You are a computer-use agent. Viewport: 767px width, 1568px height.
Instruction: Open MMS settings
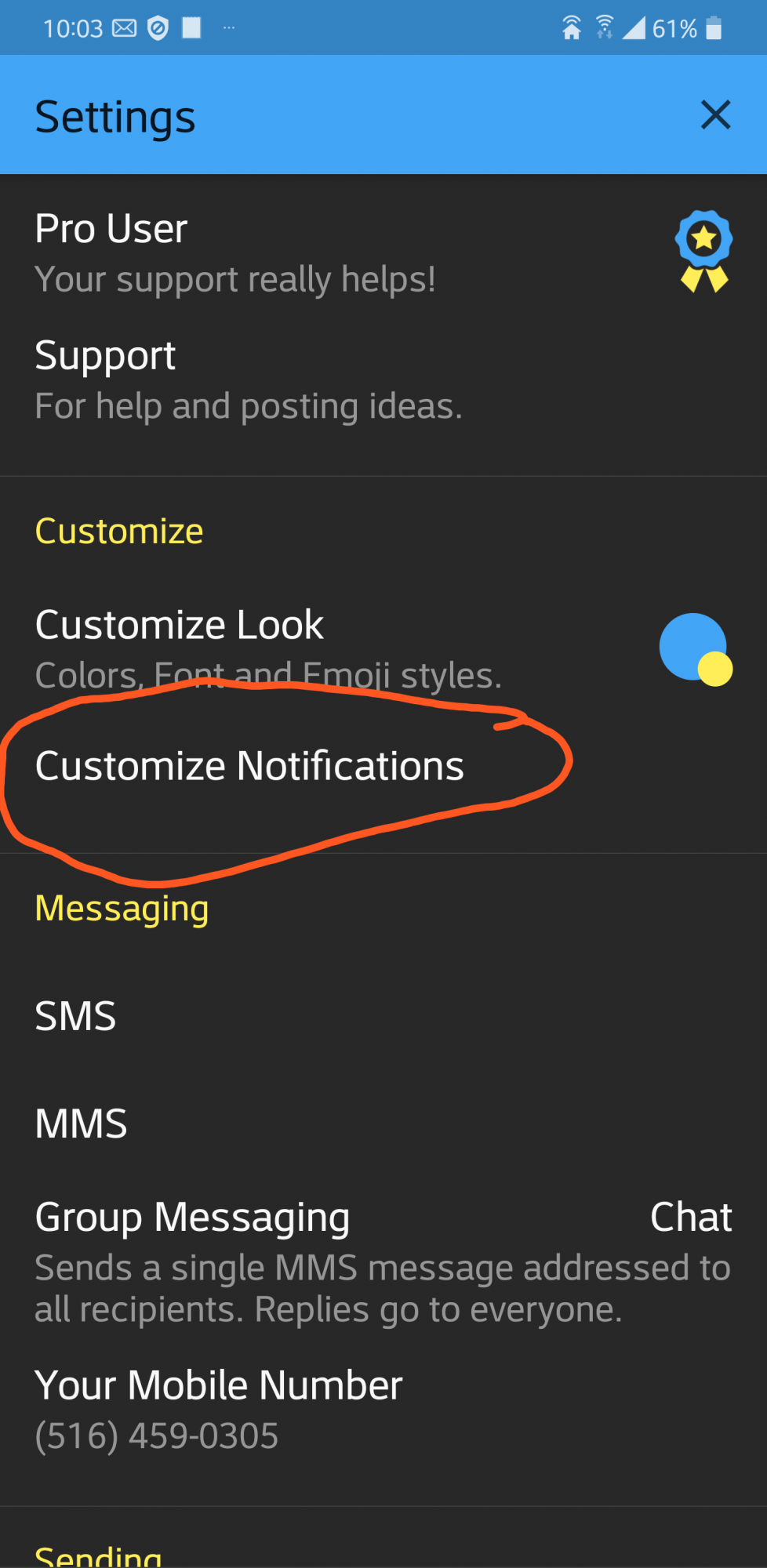pos(383,1123)
